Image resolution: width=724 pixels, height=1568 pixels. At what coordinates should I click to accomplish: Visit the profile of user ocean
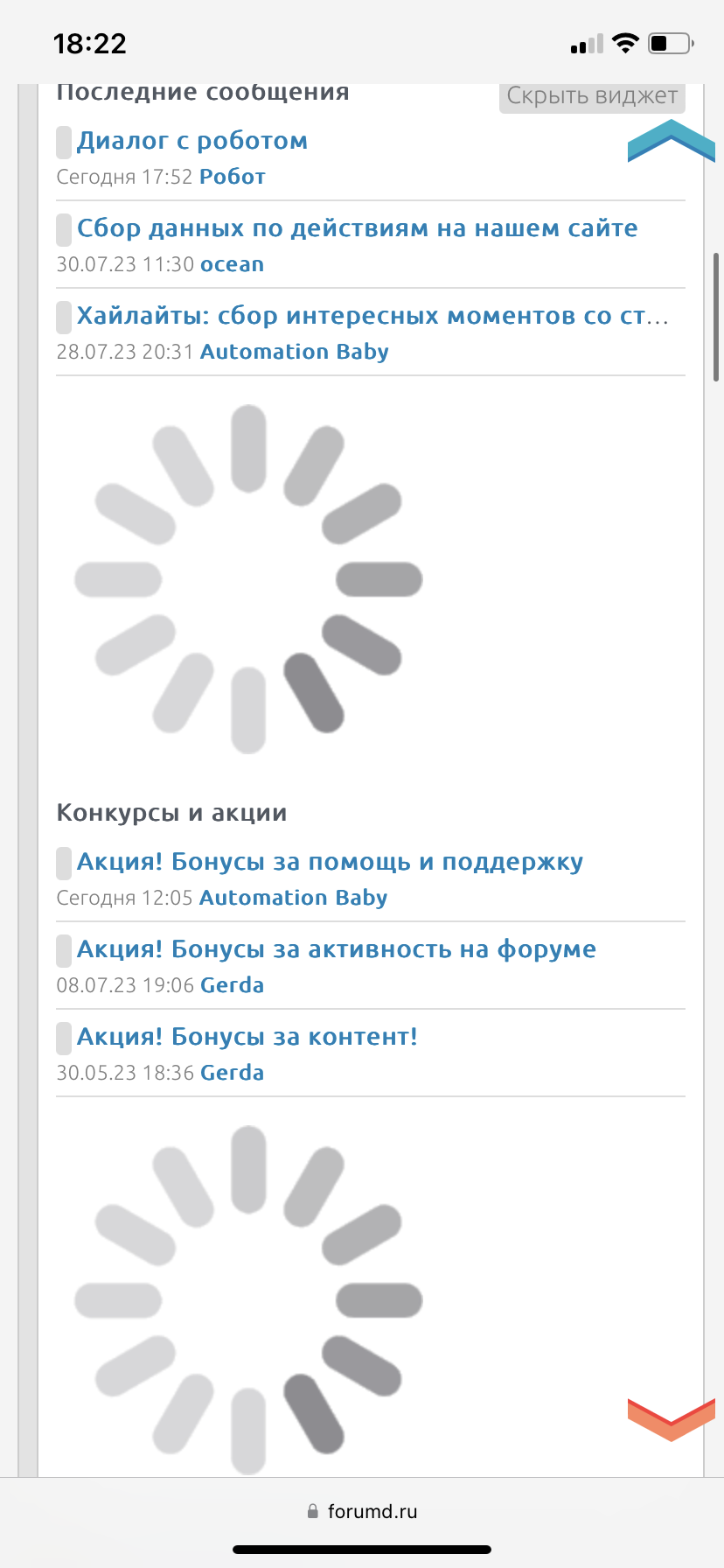point(232,264)
